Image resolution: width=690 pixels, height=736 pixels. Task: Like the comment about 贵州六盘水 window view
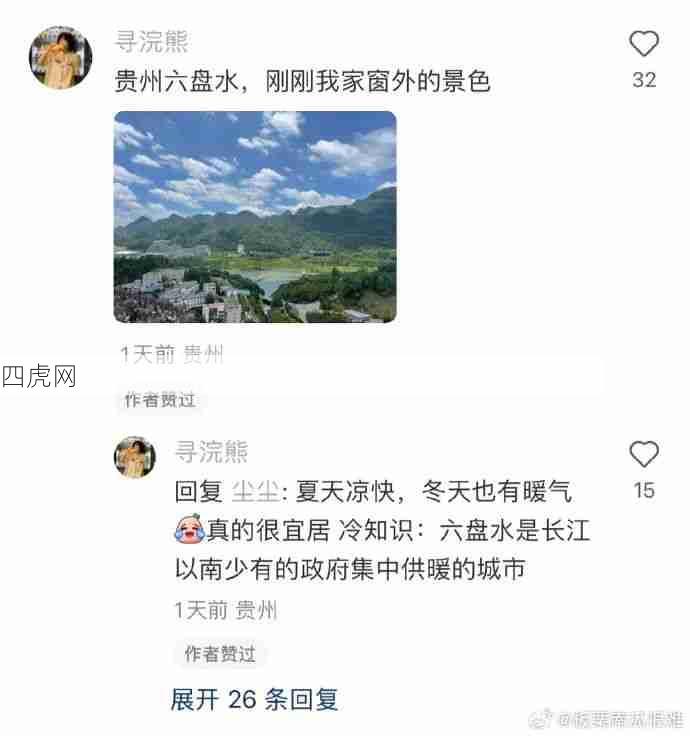pos(644,44)
